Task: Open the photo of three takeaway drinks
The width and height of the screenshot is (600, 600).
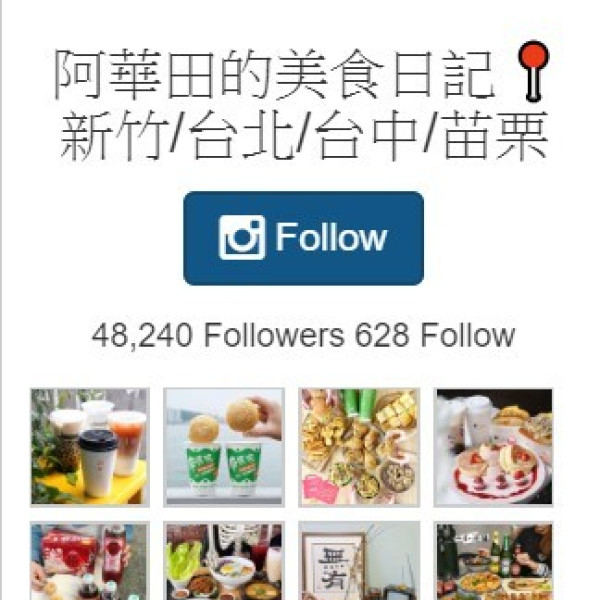Action: [x=90, y=446]
